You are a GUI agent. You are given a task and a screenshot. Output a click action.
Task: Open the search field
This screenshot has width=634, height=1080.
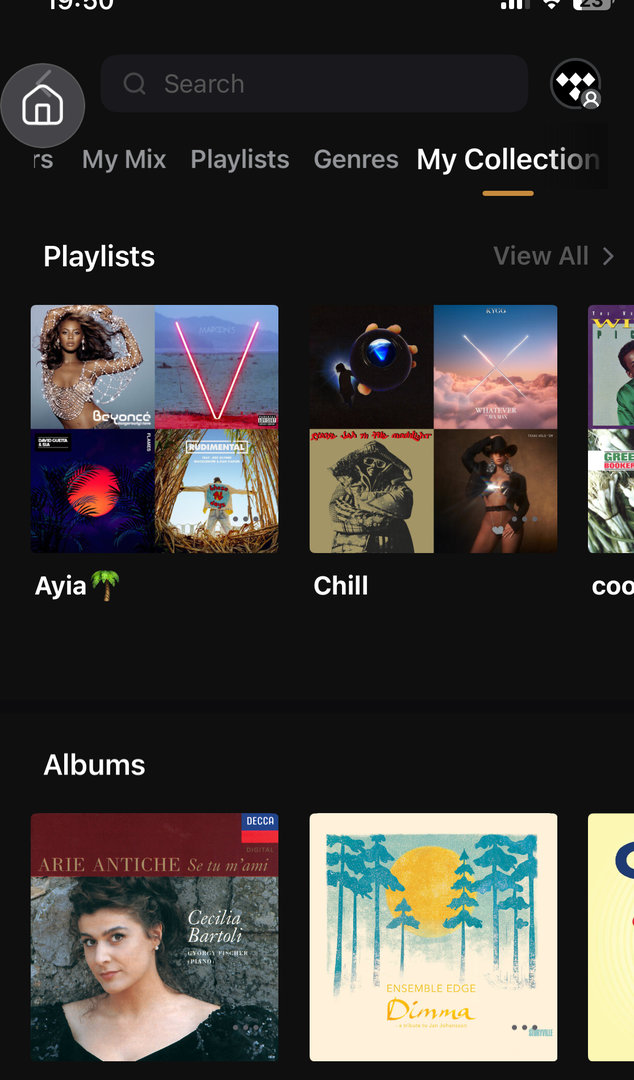314,84
